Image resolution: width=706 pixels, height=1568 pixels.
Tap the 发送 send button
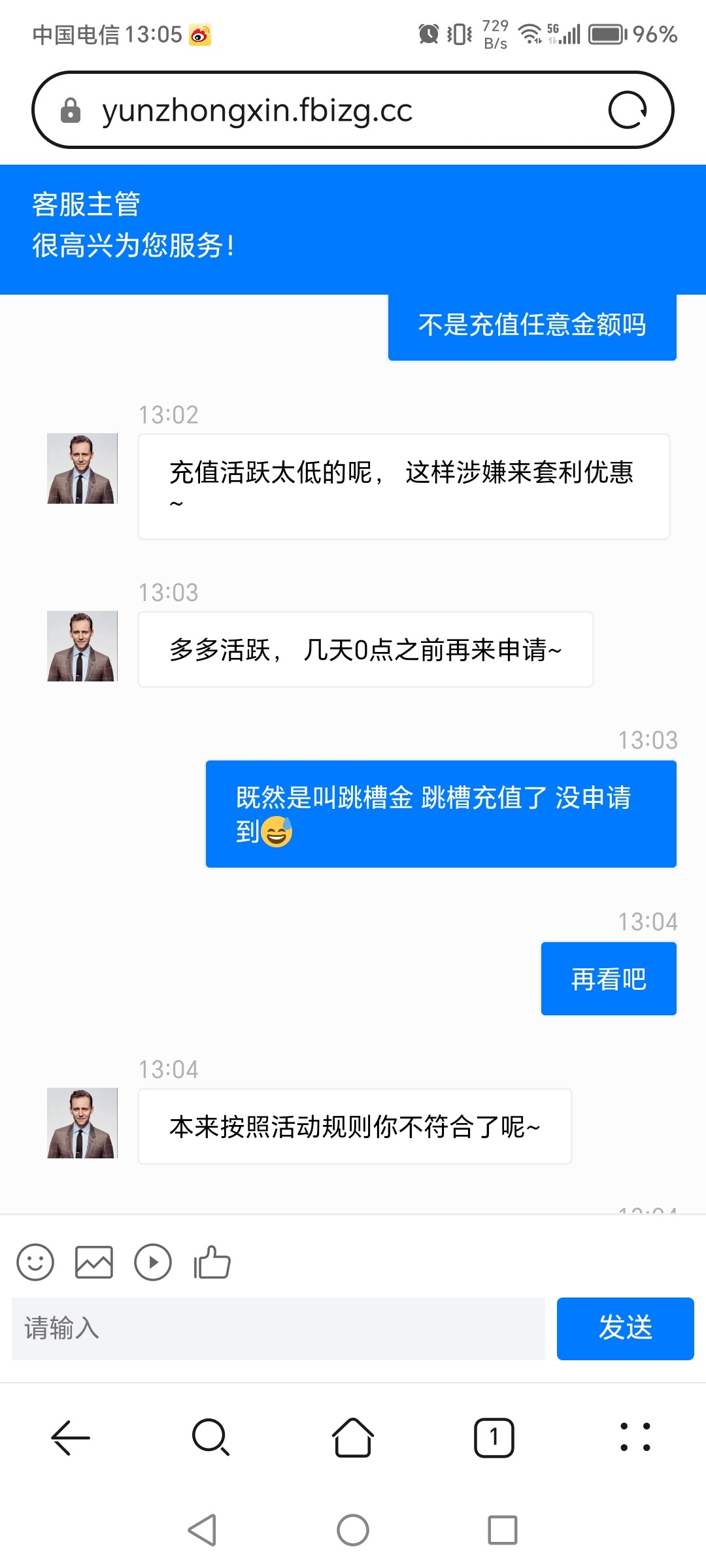pos(625,1328)
